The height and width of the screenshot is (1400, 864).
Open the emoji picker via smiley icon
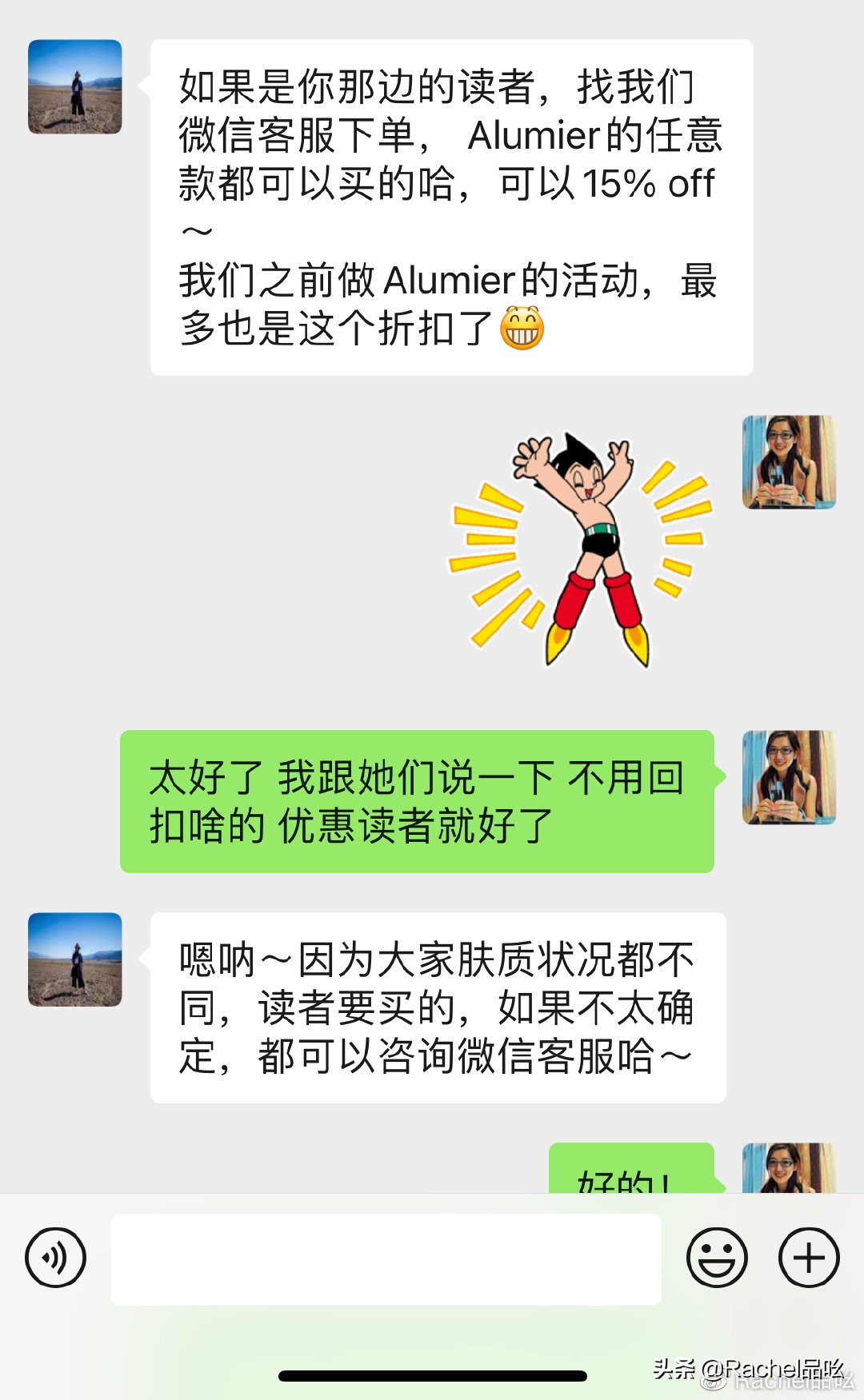tap(718, 1258)
